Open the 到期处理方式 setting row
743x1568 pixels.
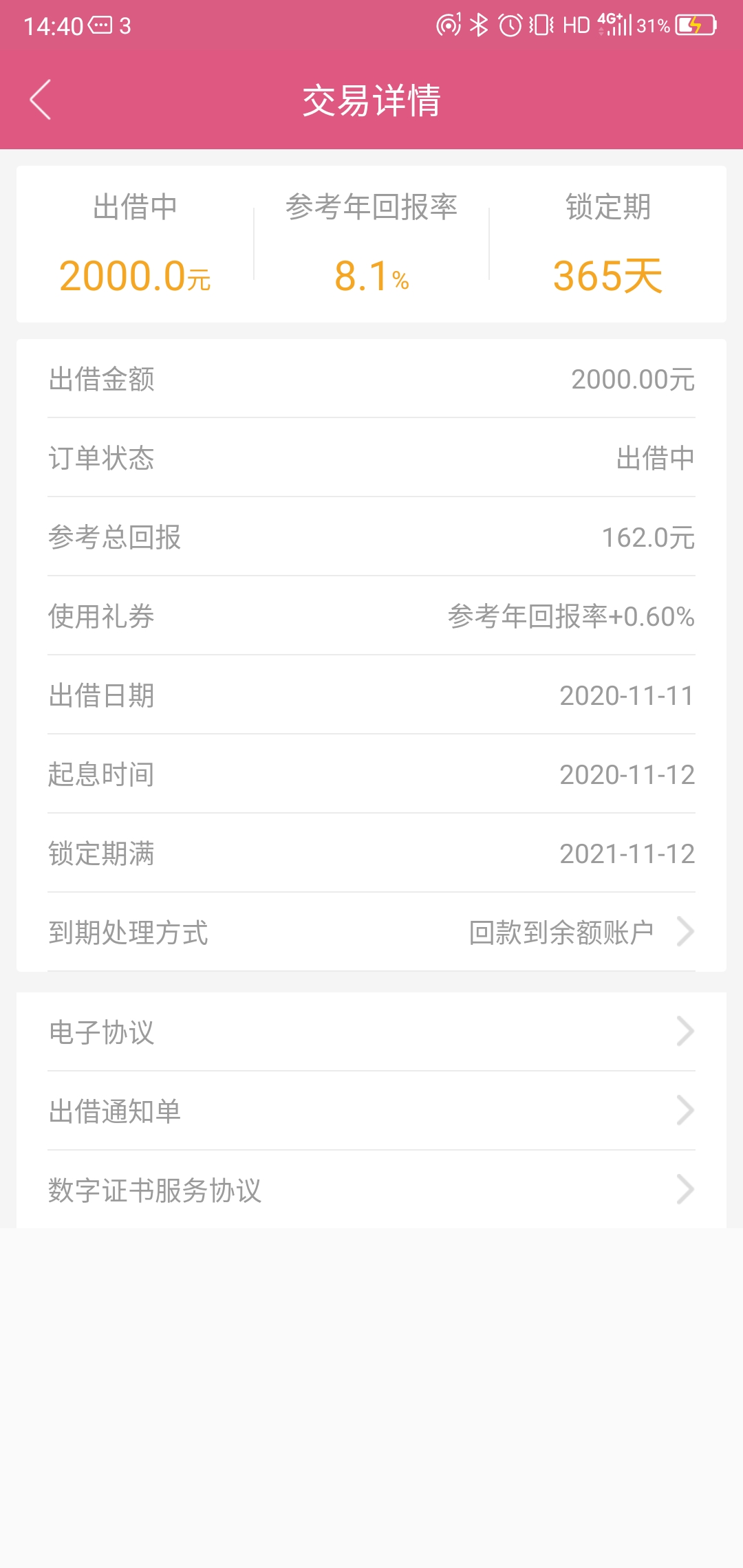click(x=371, y=932)
